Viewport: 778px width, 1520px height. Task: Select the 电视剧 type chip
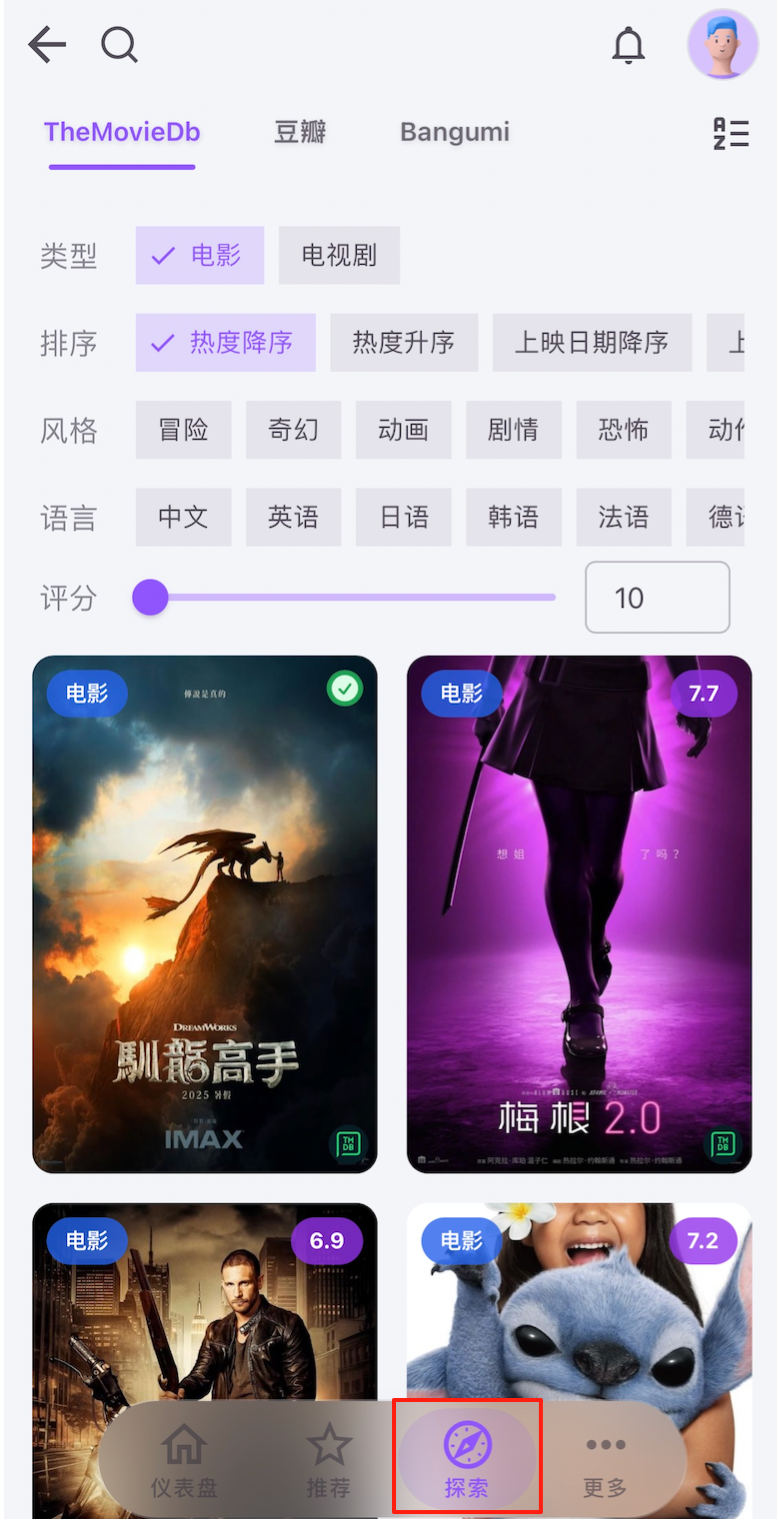coord(339,255)
